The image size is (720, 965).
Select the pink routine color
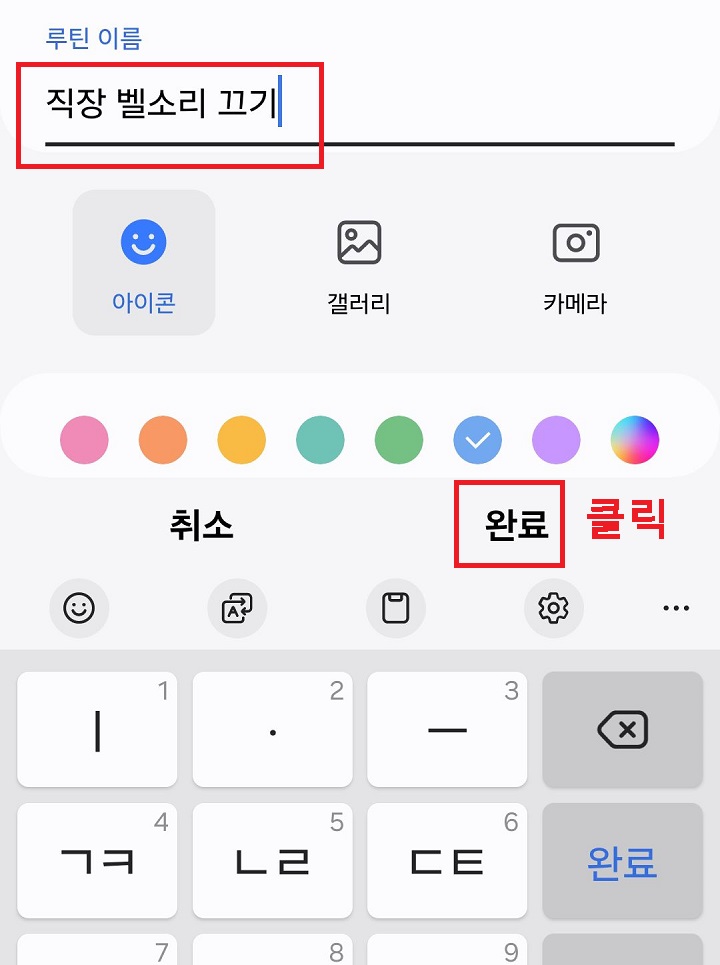click(x=84, y=440)
